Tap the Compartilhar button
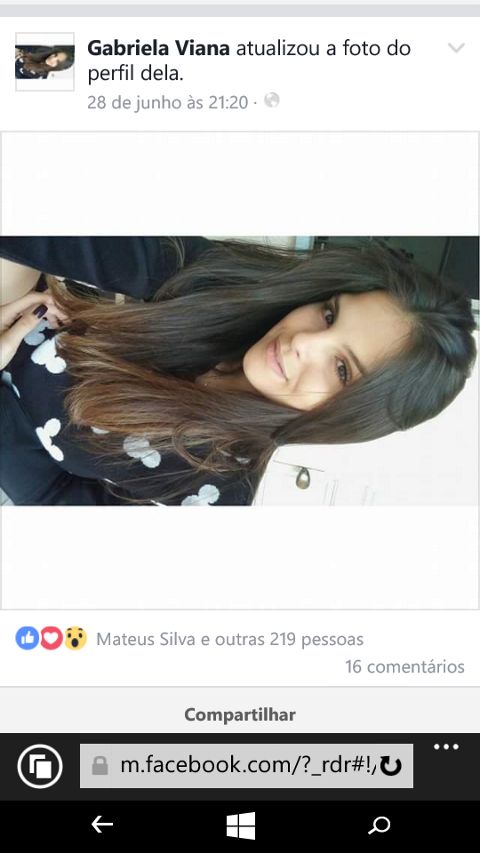480x853 pixels. point(240,714)
